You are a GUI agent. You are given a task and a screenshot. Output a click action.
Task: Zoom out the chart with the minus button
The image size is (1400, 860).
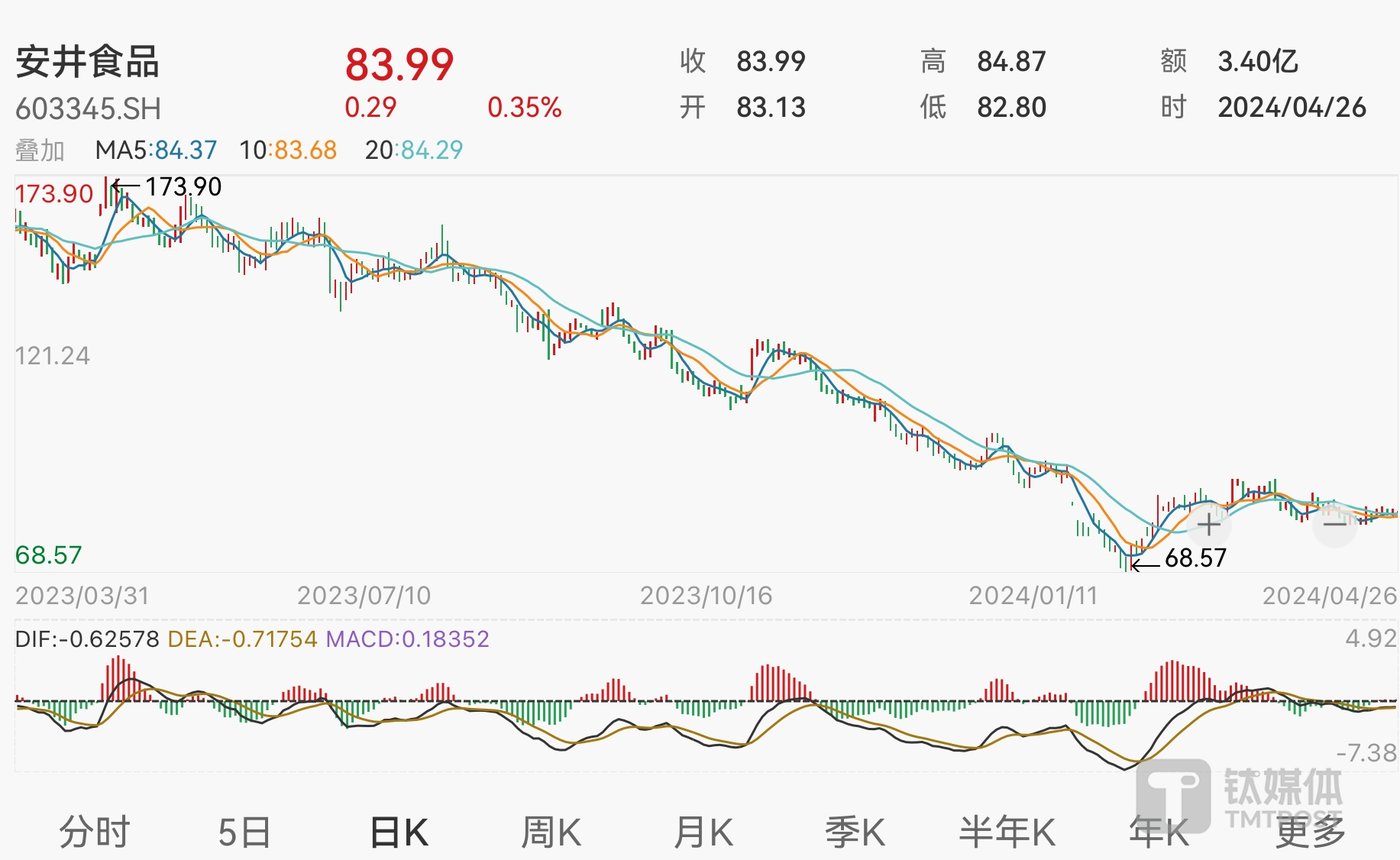click(1335, 523)
